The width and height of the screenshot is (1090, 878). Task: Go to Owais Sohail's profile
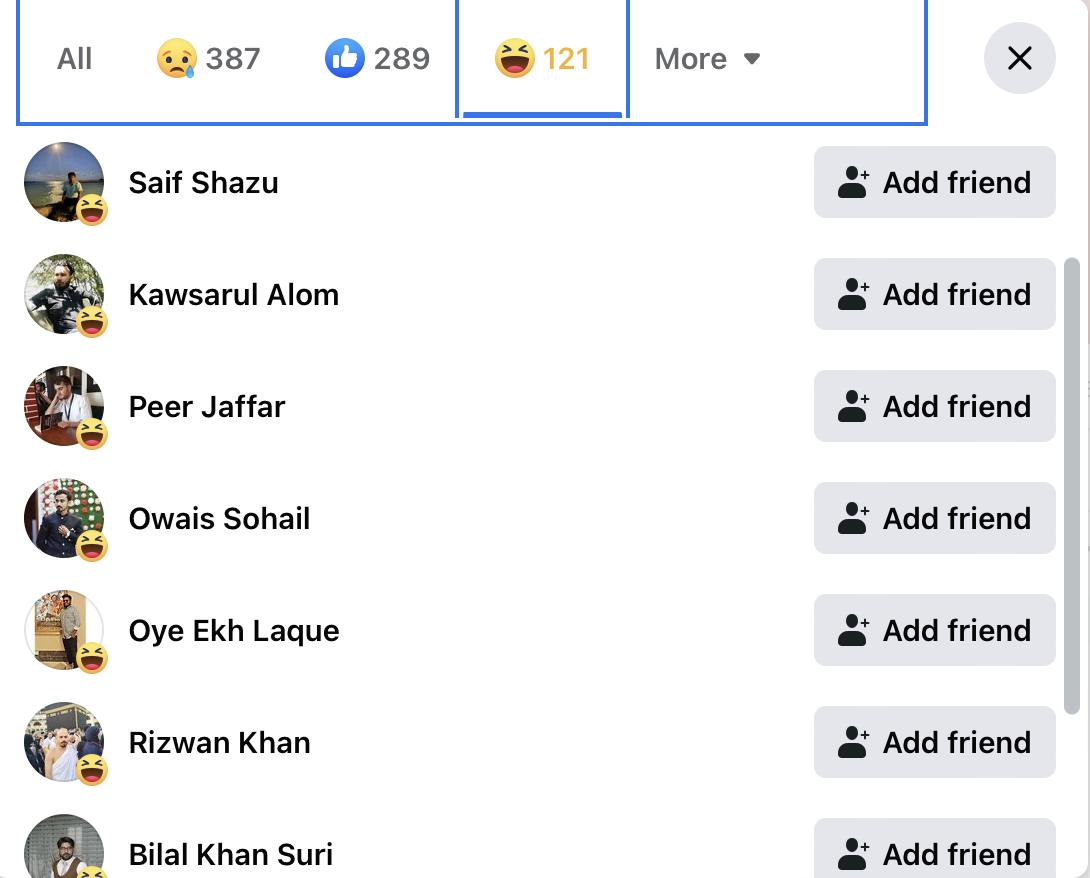(219, 519)
